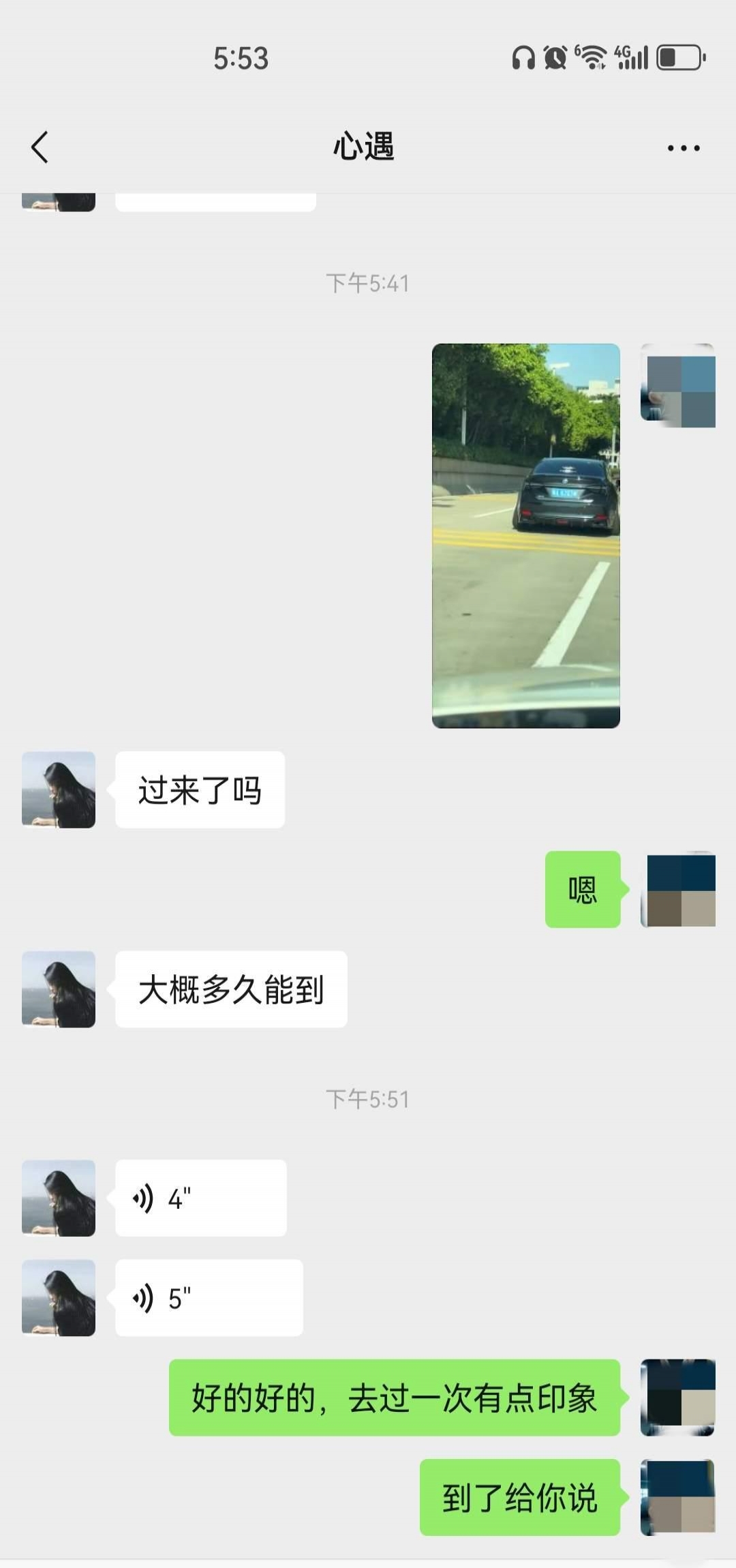Open the sent car photo

pyautogui.click(x=525, y=536)
